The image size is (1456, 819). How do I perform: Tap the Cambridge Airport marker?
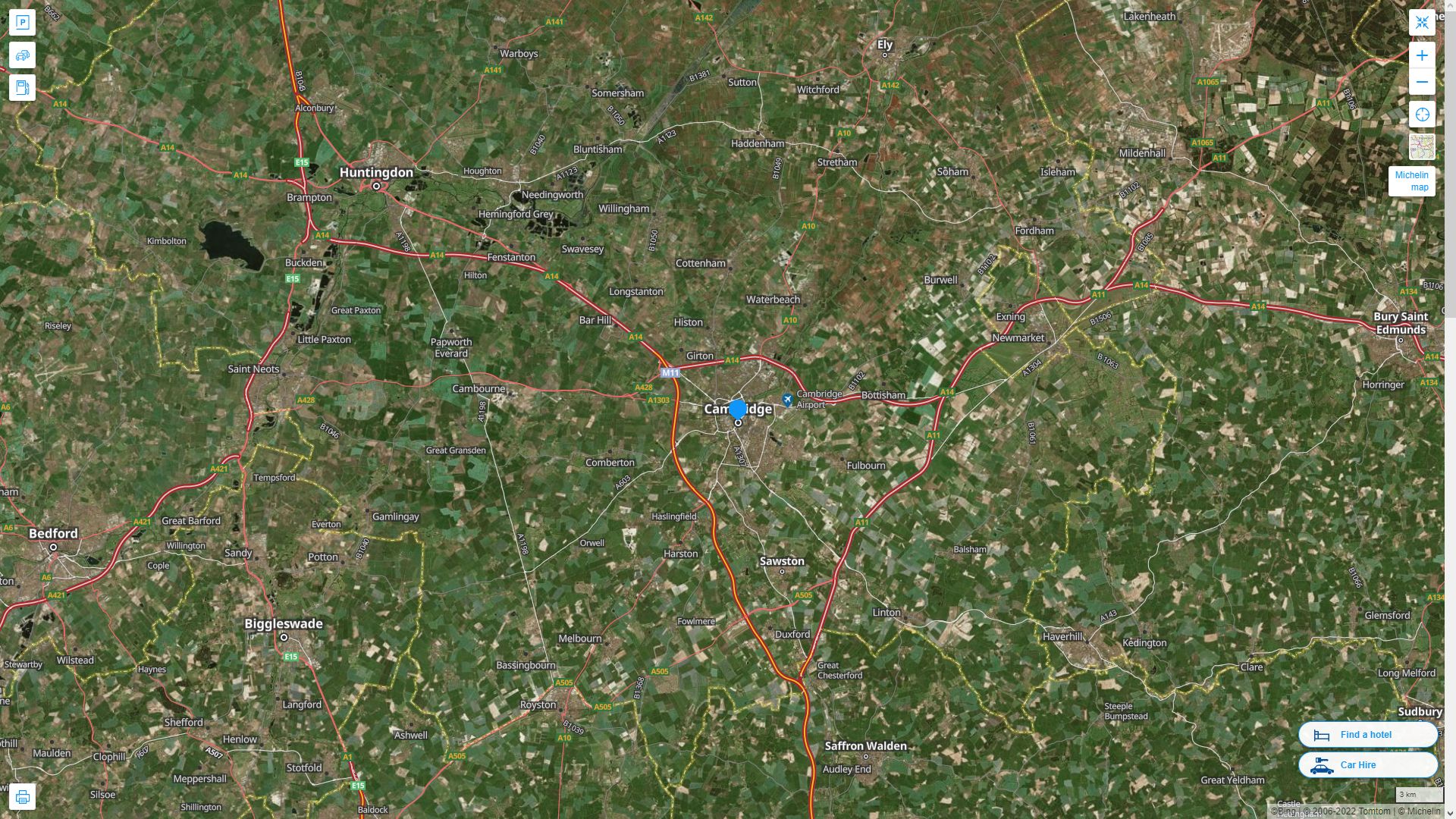tap(788, 399)
